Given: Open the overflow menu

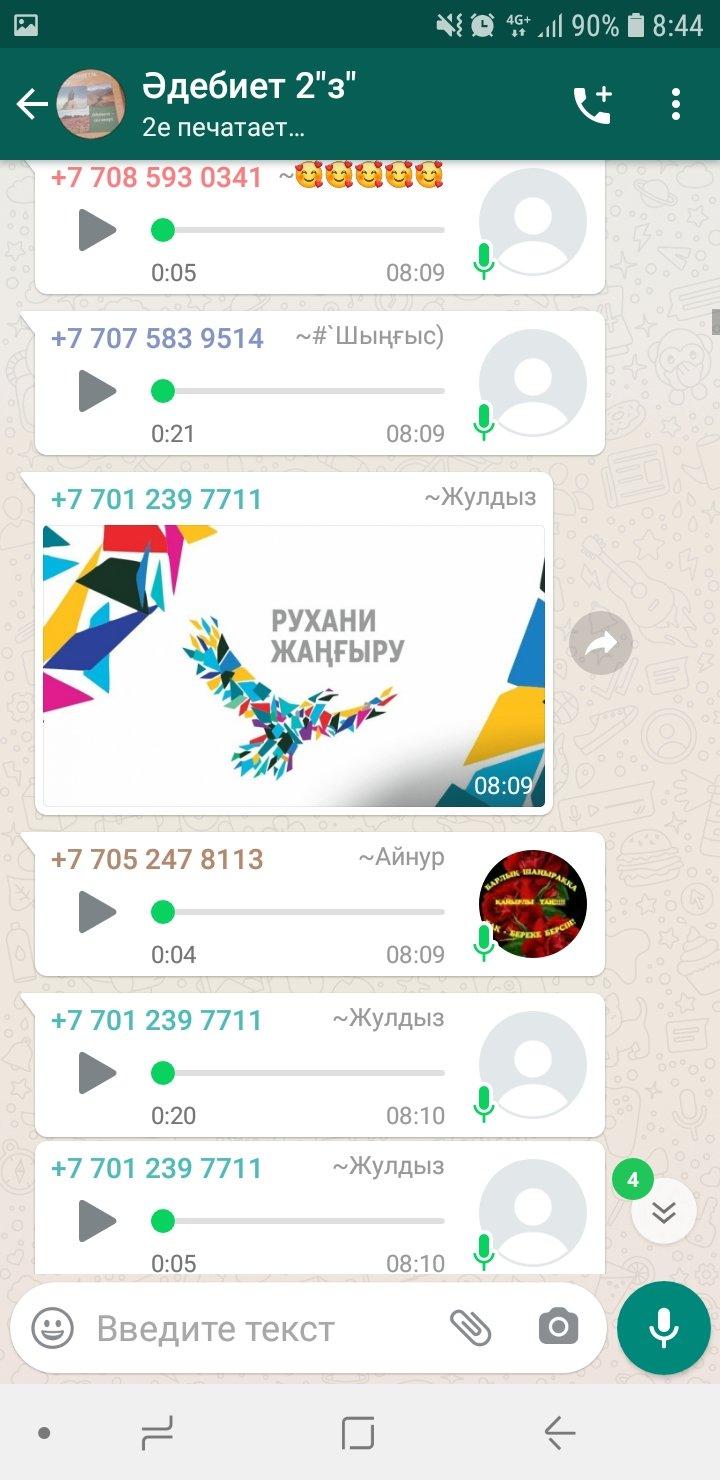Looking at the screenshot, I should click(x=676, y=105).
